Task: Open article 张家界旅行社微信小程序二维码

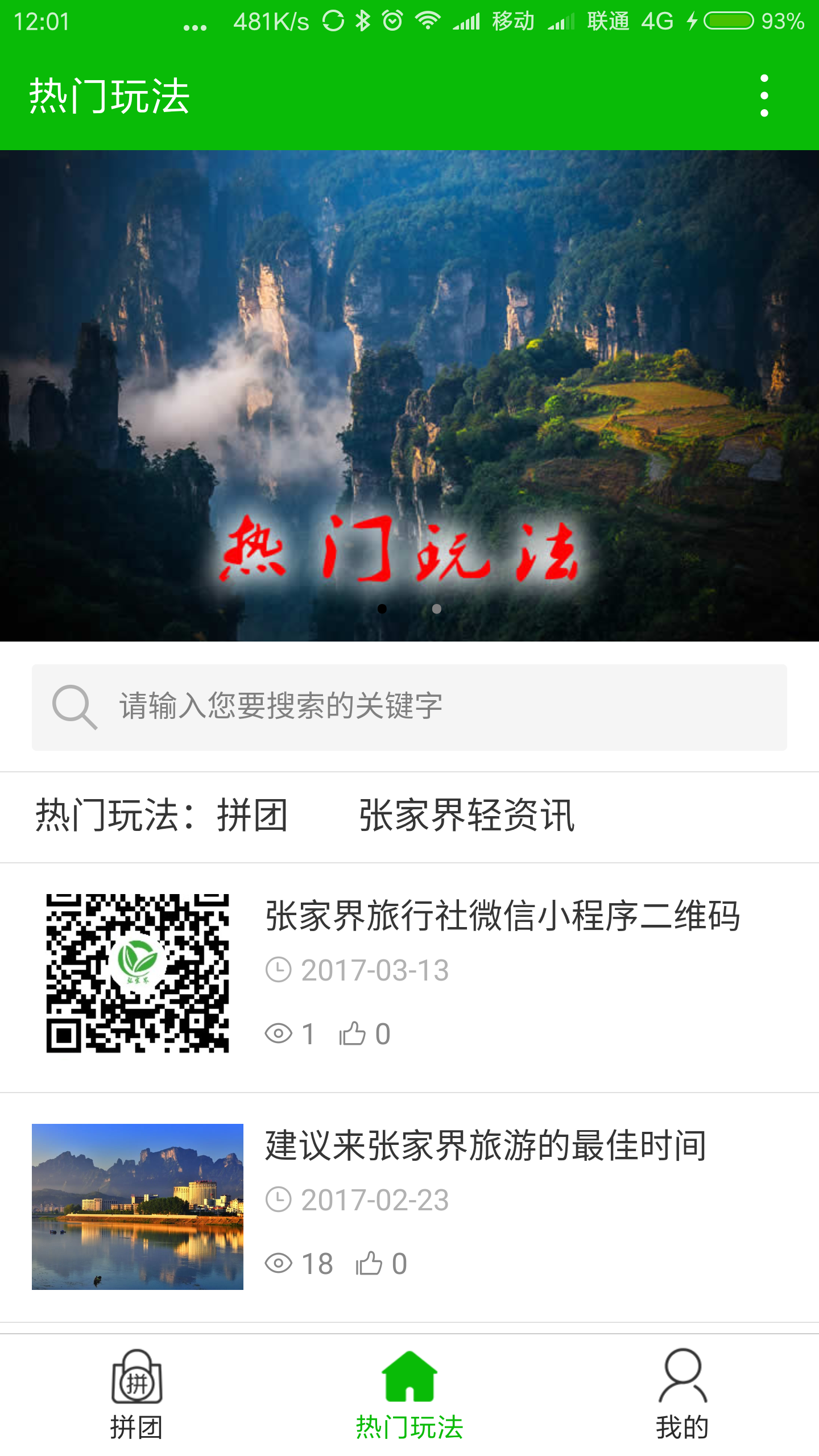Action: [503, 916]
